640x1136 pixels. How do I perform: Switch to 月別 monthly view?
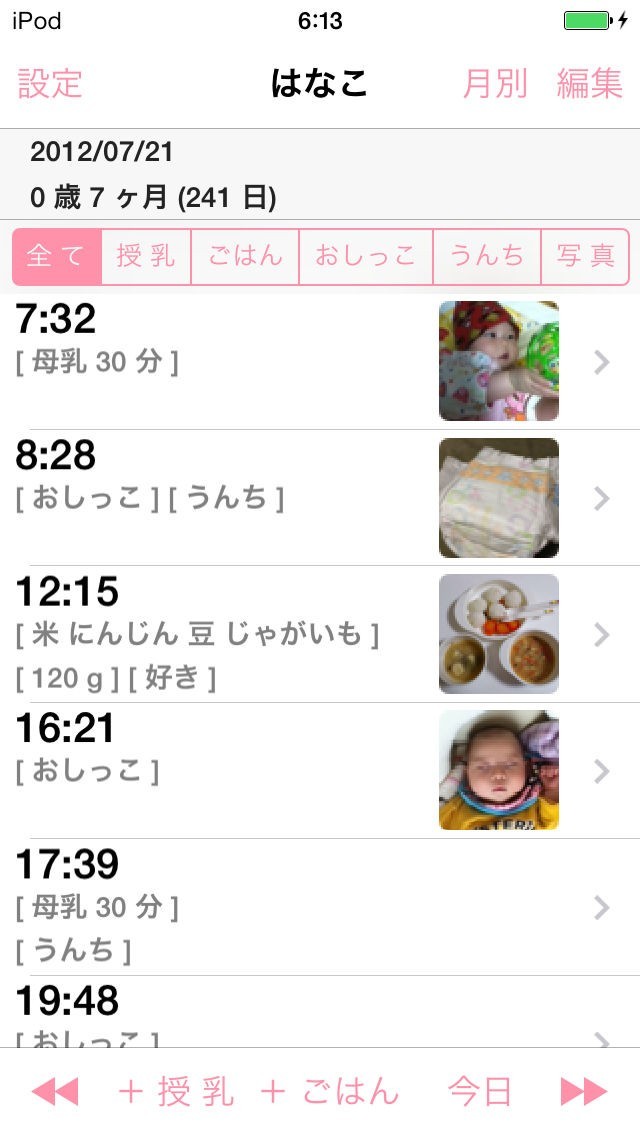(495, 84)
